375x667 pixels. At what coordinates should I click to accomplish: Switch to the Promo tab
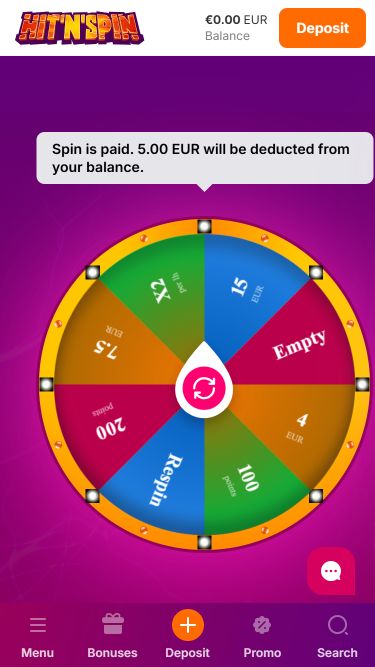tap(262, 636)
